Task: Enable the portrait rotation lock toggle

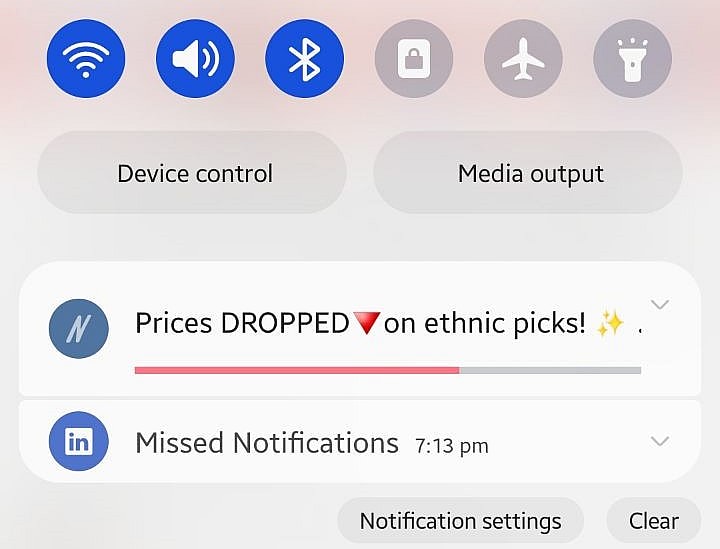Action: [x=413, y=59]
